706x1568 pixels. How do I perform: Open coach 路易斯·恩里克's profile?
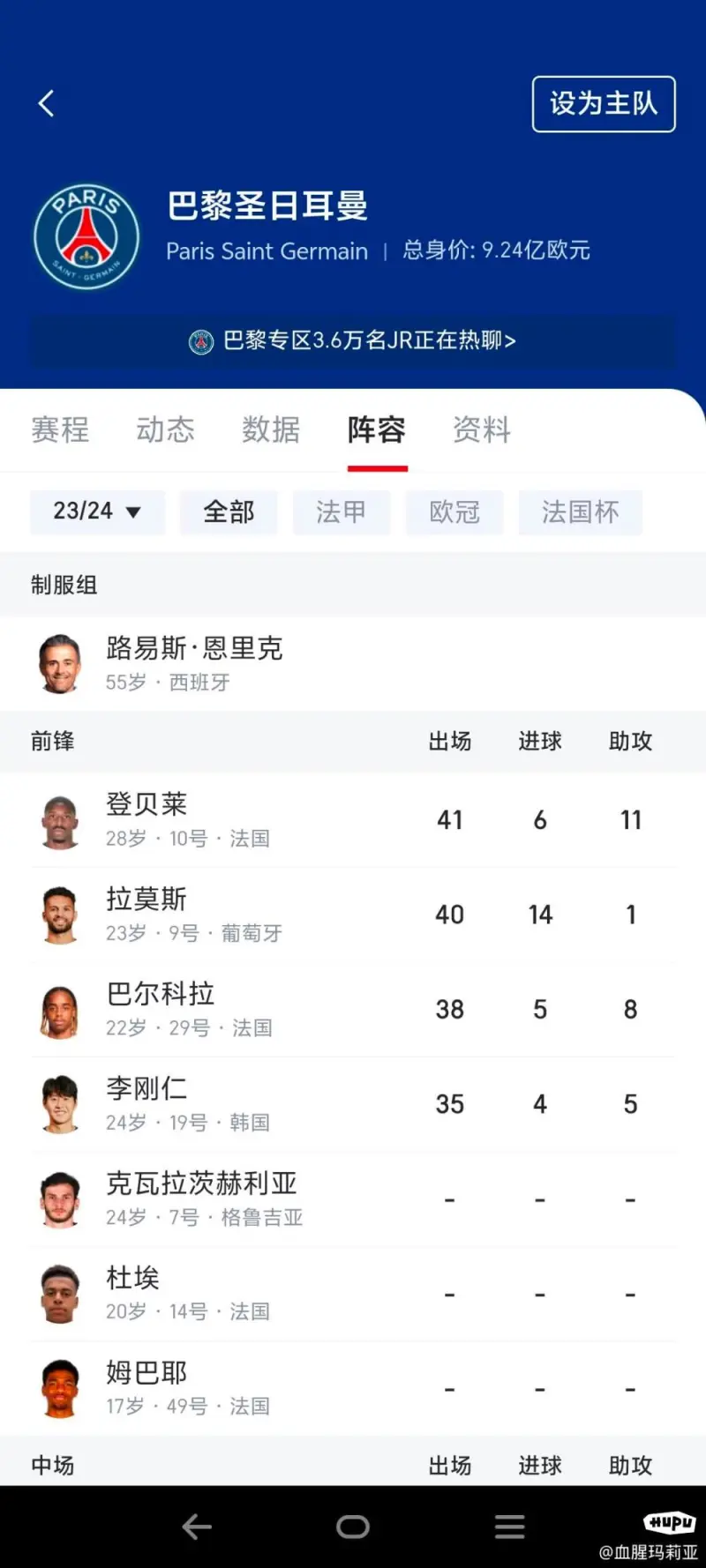tap(353, 664)
